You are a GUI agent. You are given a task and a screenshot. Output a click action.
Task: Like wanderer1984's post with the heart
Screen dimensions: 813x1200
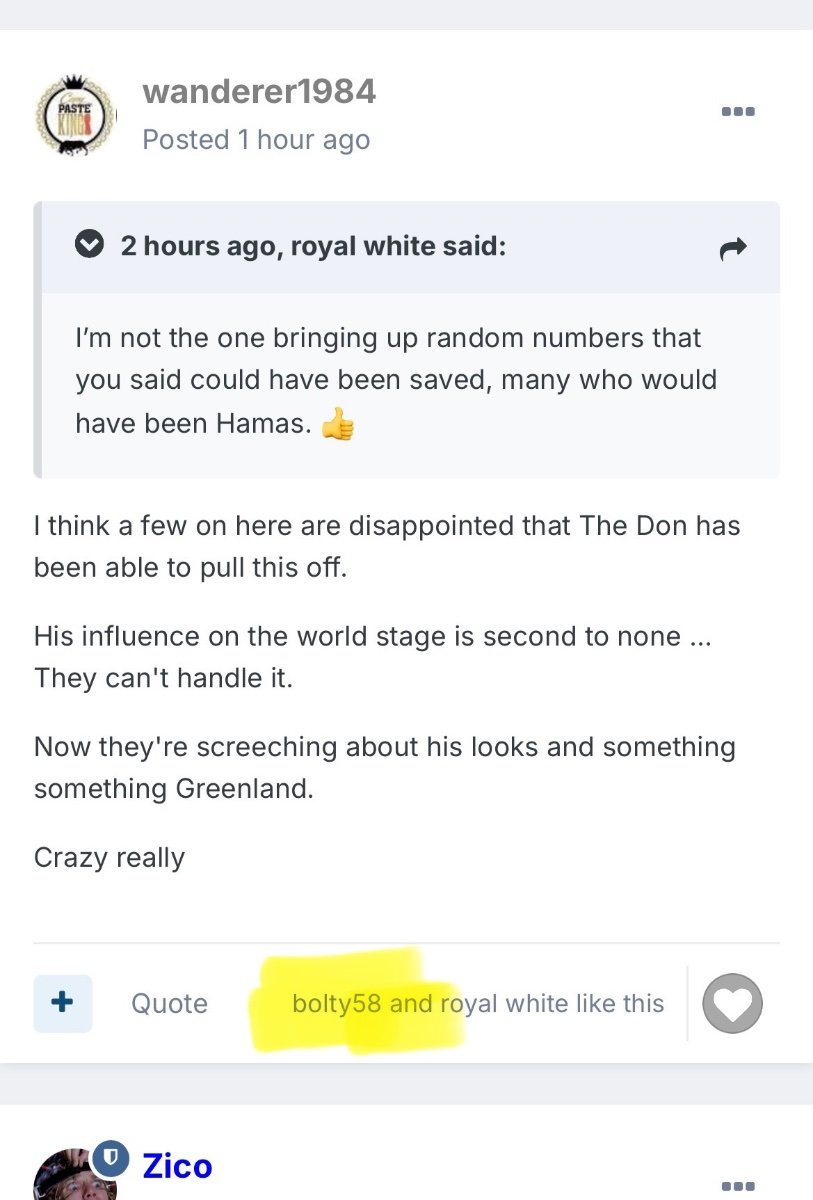pyautogui.click(x=733, y=1003)
